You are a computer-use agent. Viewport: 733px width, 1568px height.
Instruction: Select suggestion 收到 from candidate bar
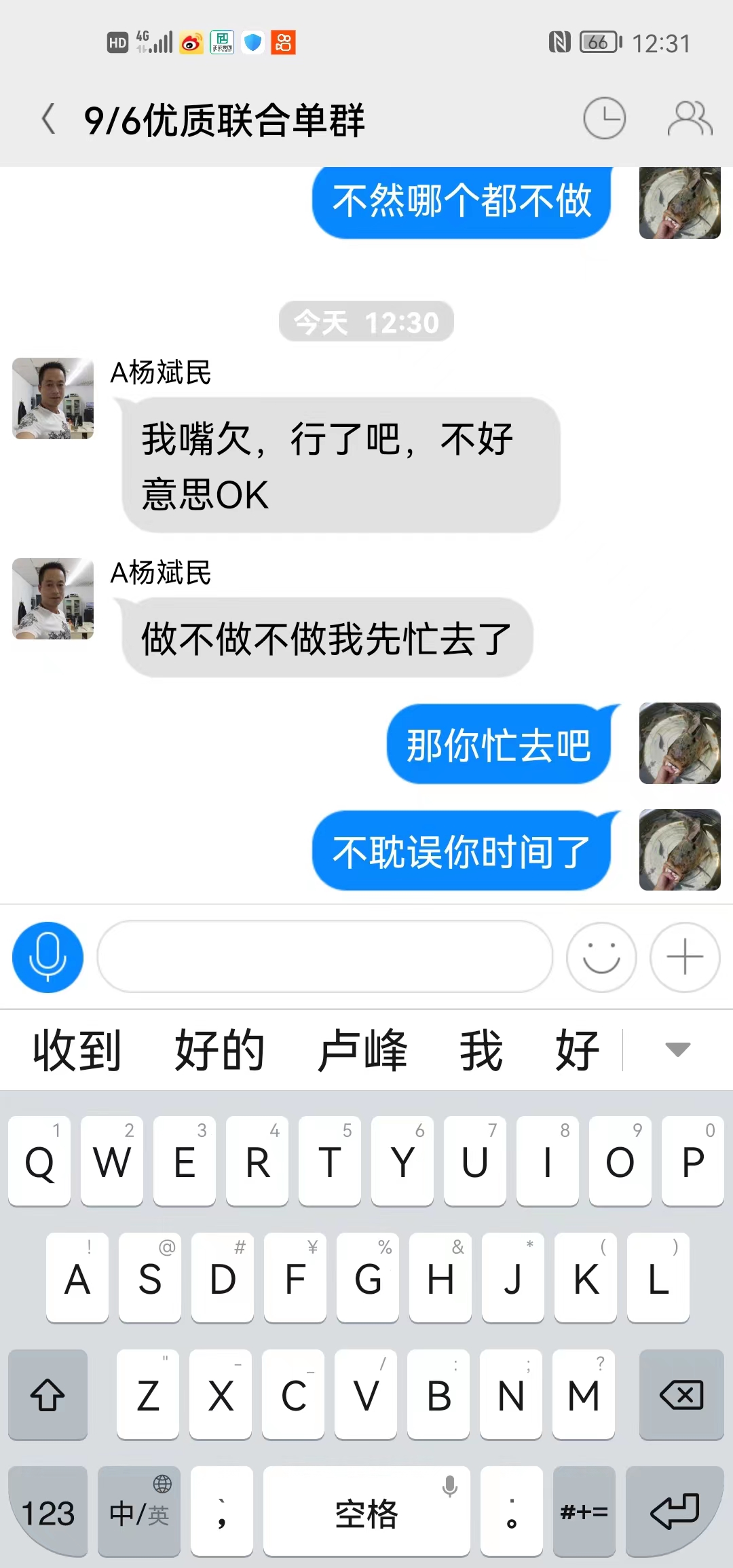point(75,1049)
